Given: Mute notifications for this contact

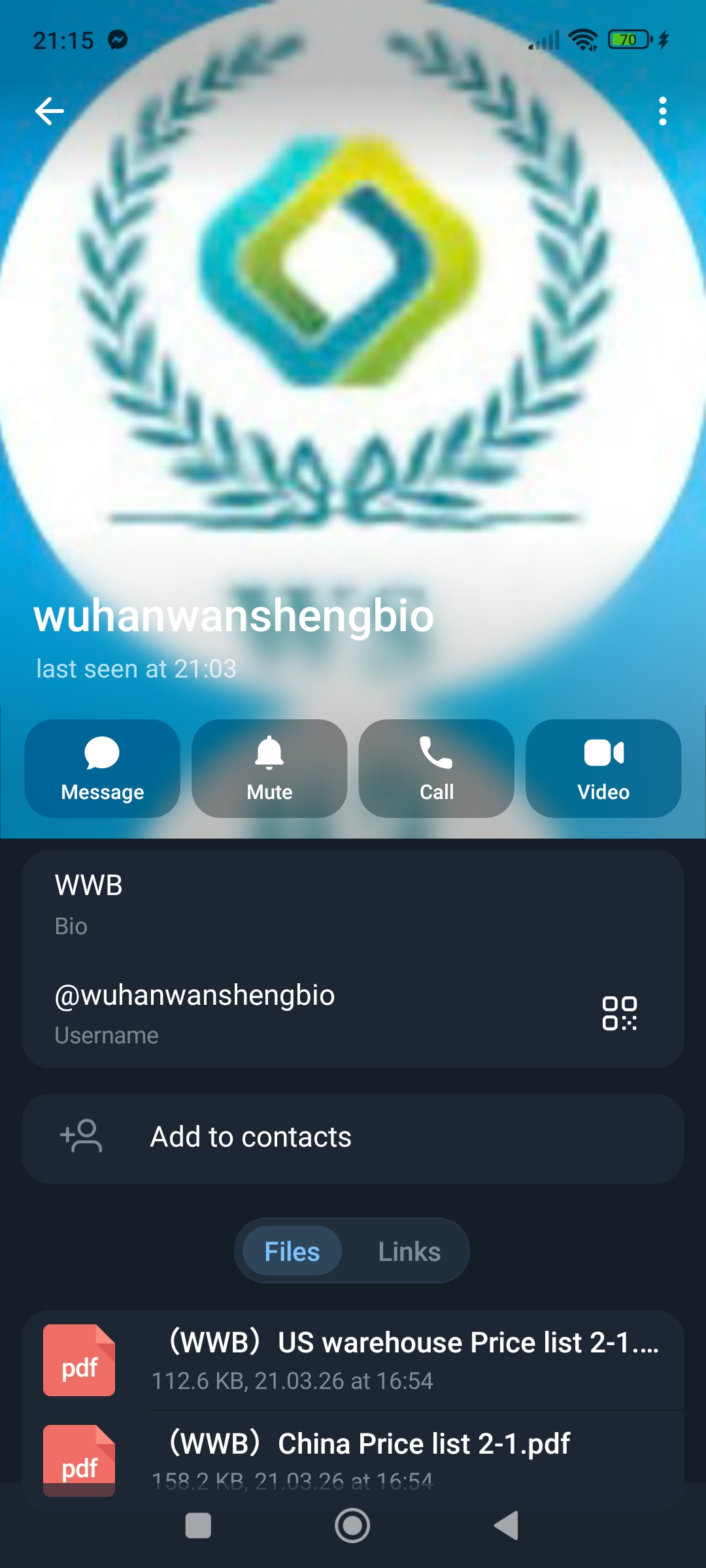Looking at the screenshot, I should pos(269,768).
